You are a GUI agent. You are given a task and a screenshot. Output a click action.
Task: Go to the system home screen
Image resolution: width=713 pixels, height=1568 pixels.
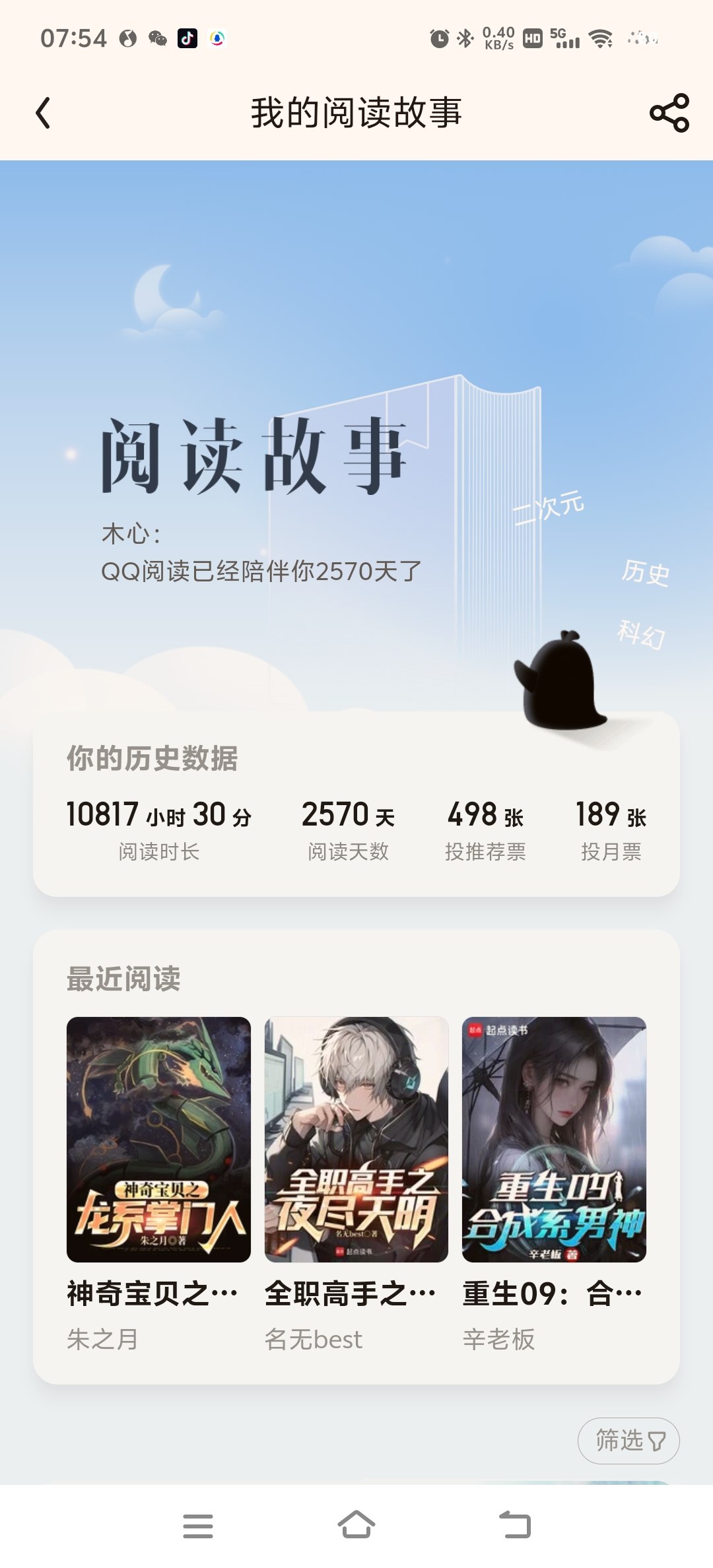[x=356, y=1525]
